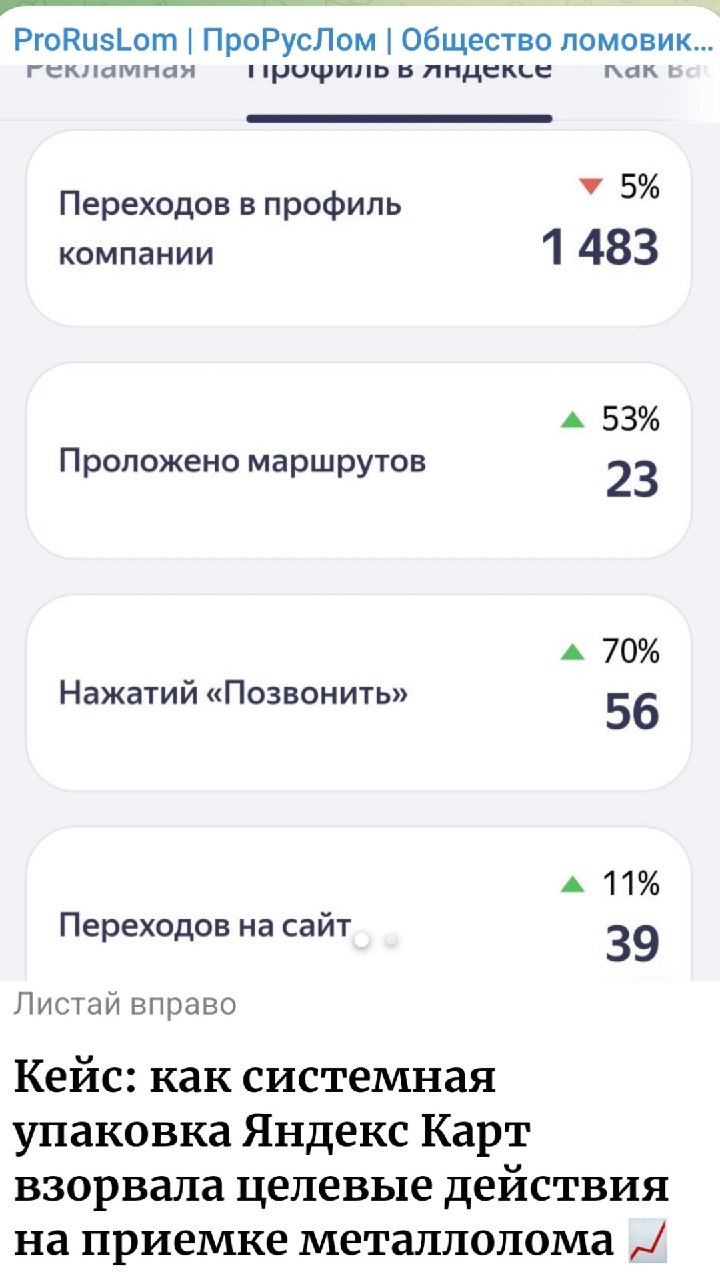Tap the album page indicator dots
The image size is (720, 1280).
point(377,940)
